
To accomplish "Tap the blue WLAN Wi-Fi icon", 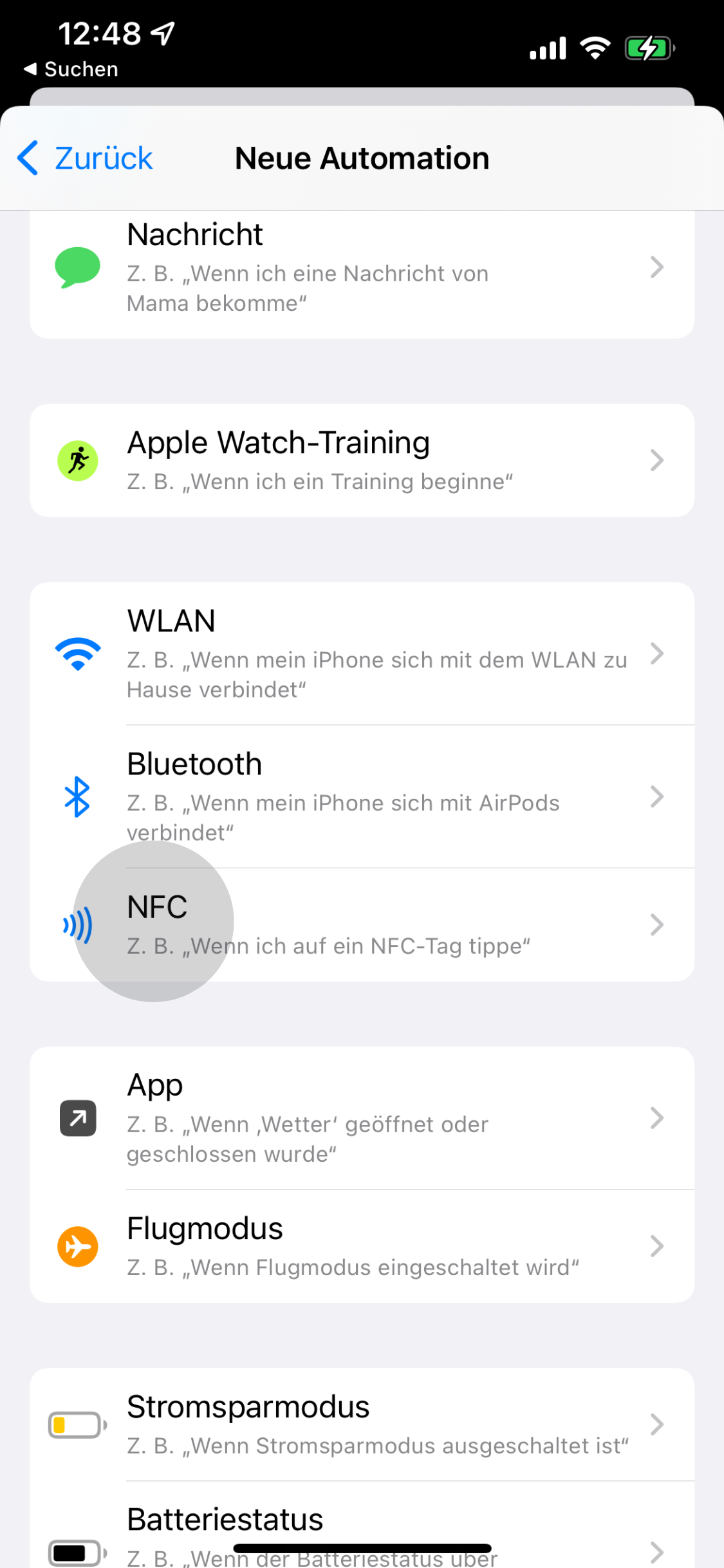I will 77,652.
